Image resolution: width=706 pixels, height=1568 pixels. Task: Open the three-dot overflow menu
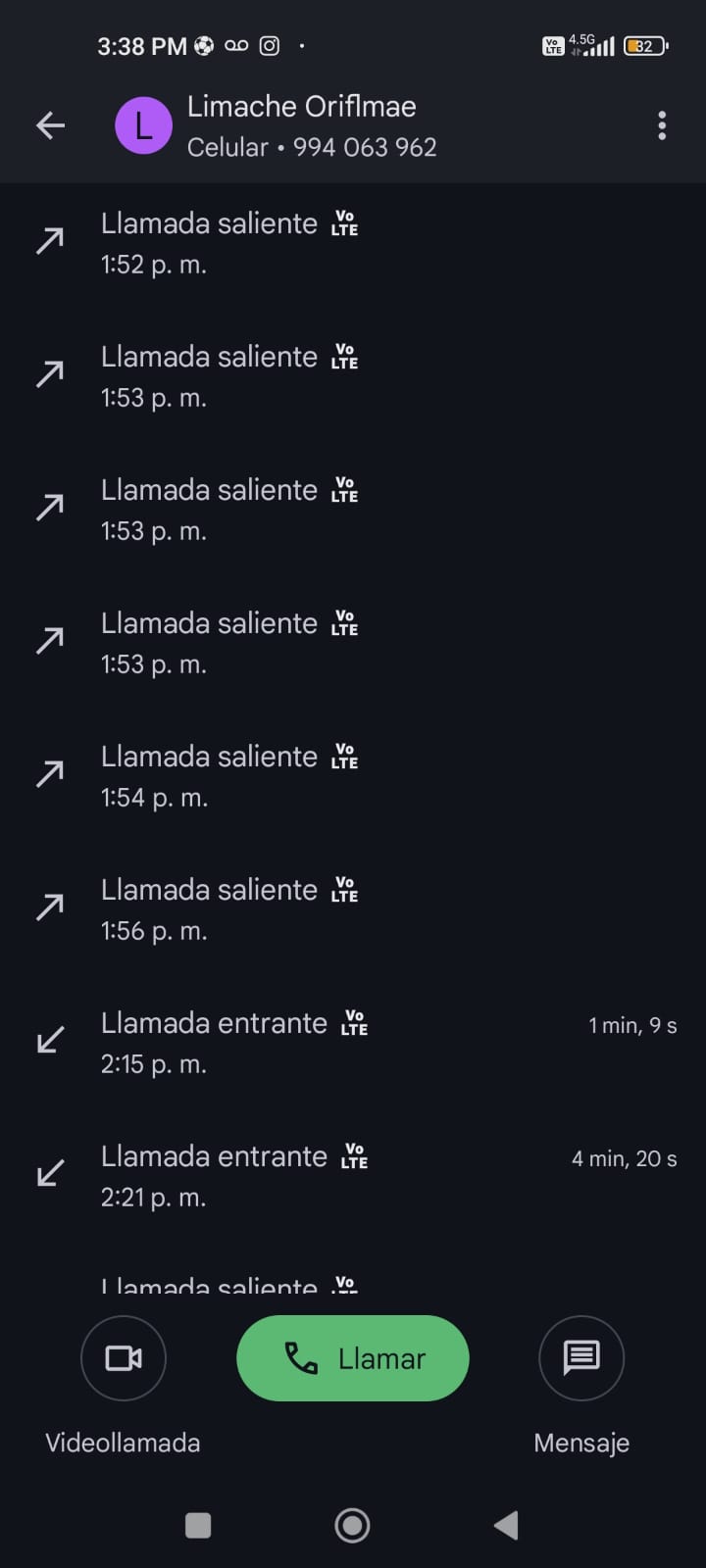pyautogui.click(x=662, y=125)
